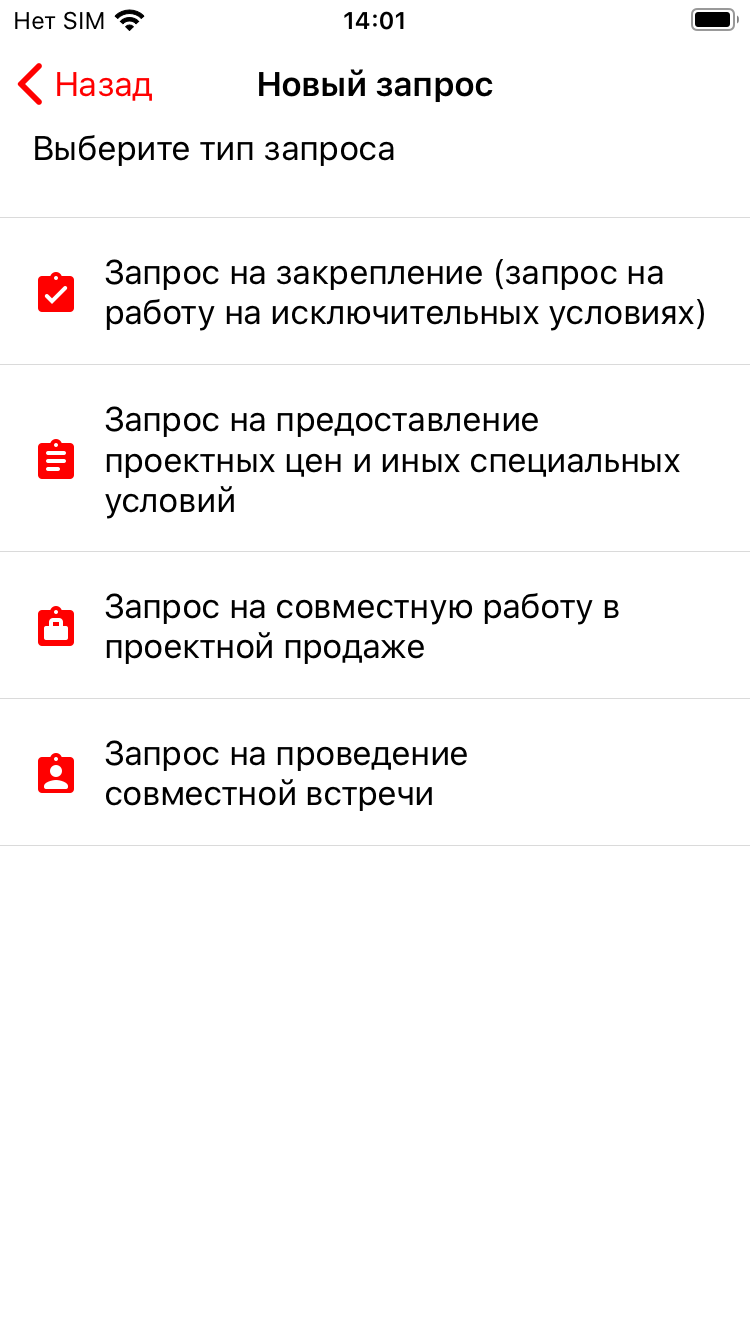Go back via the Назад button
Image resolution: width=750 pixels, height=1334 pixels.
85,85
